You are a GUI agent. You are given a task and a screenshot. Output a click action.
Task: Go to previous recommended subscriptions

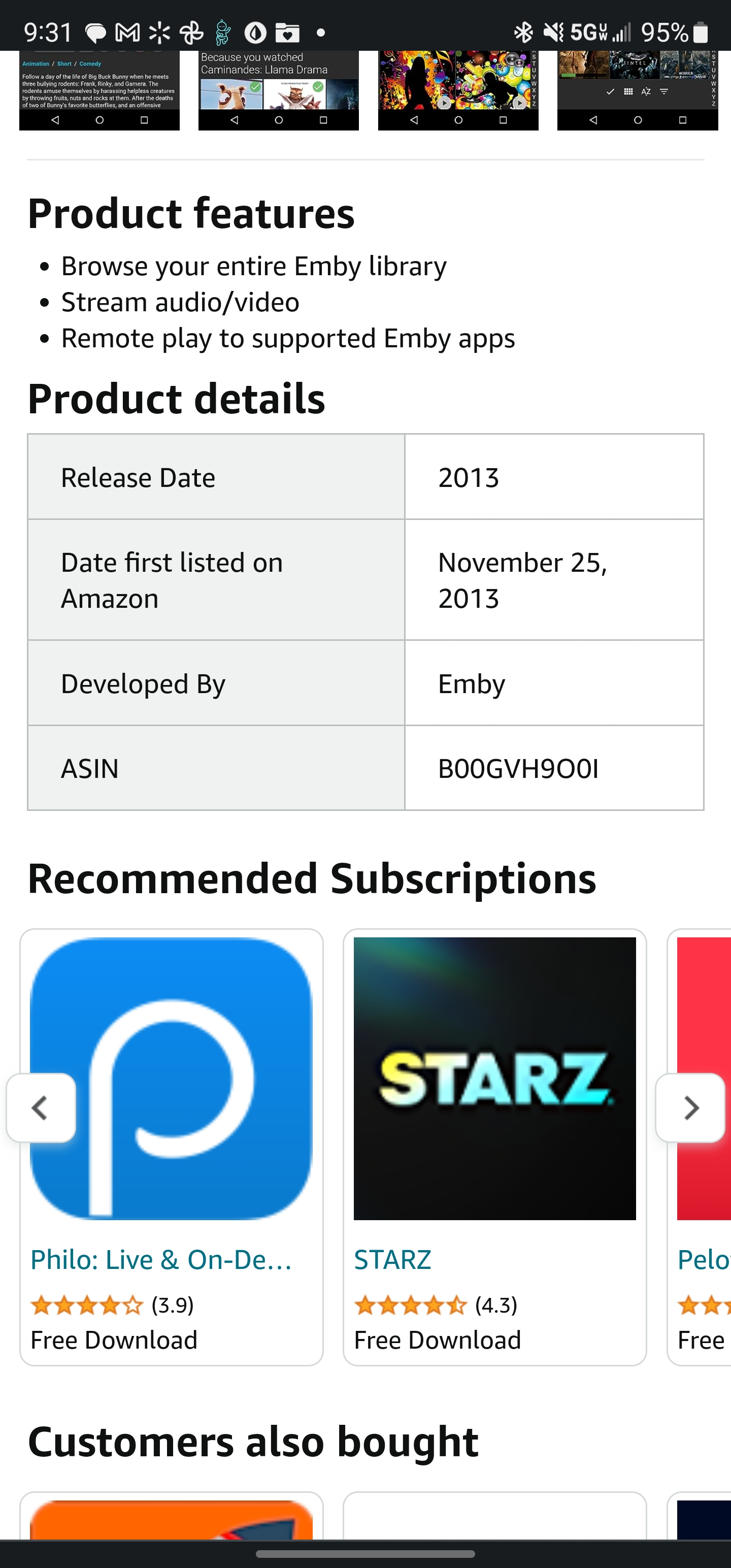point(41,1108)
